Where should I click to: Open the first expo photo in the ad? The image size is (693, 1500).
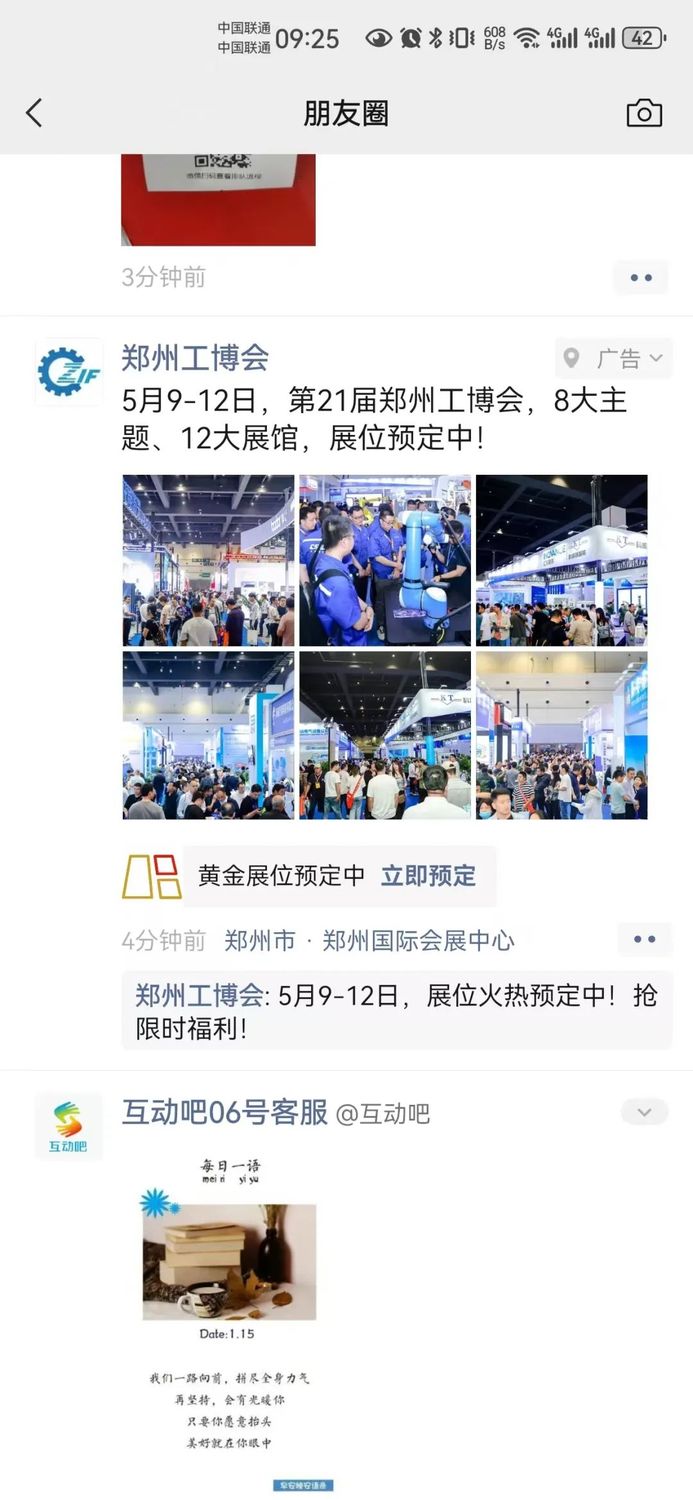point(208,560)
